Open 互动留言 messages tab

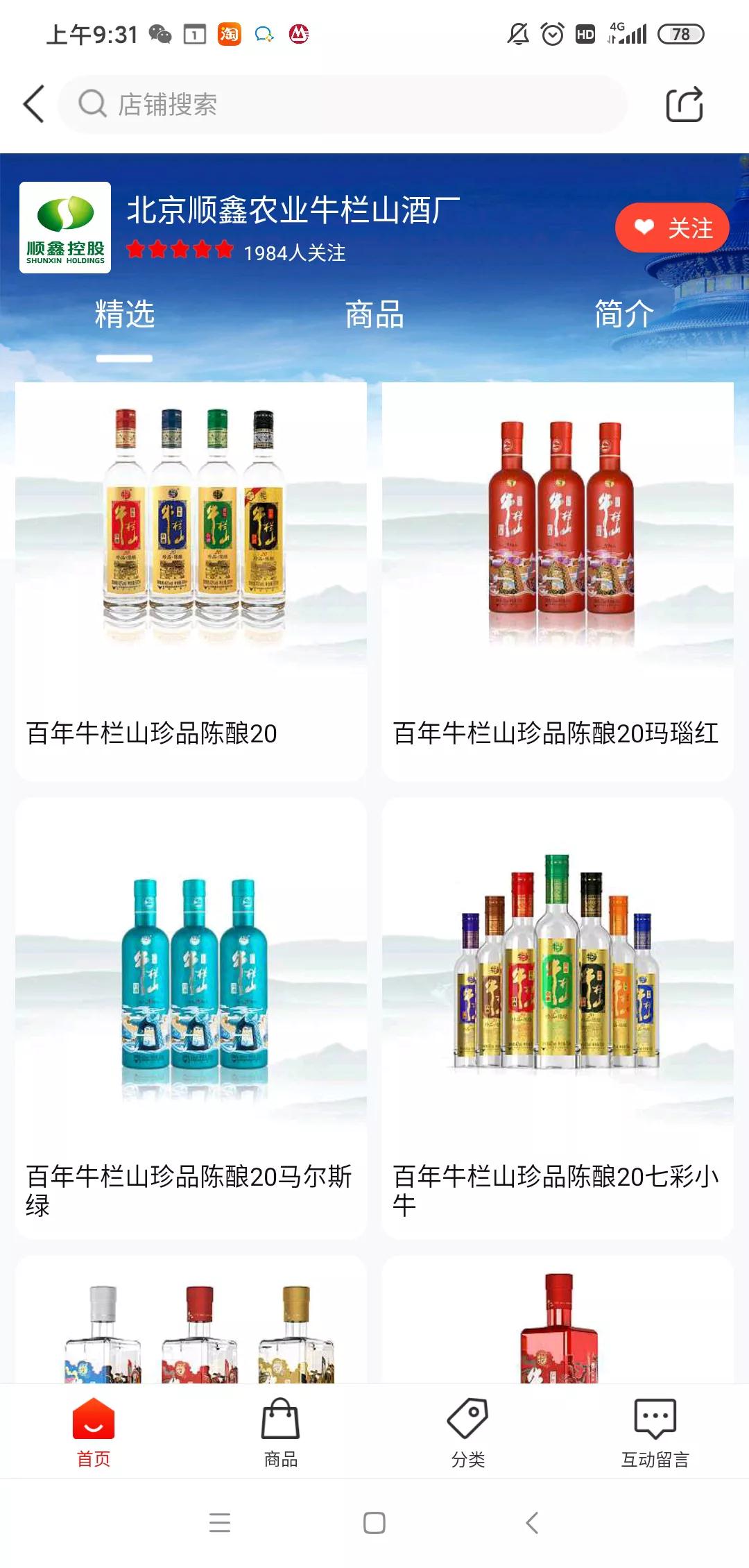click(x=655, y=1432)
